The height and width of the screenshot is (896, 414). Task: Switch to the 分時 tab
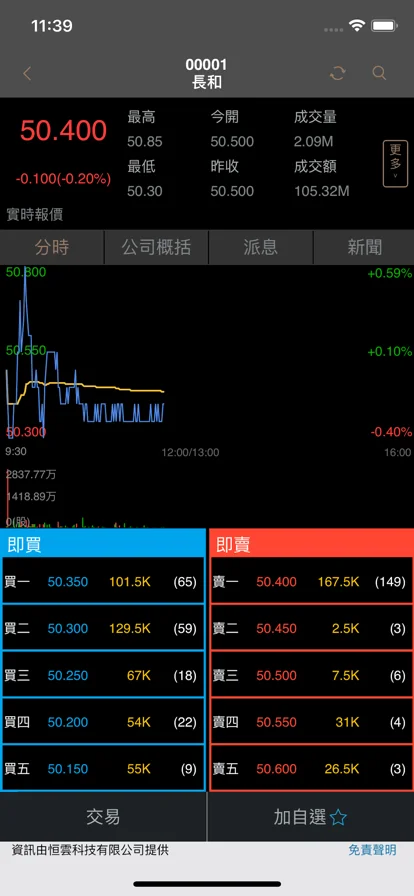pos(52,247)
